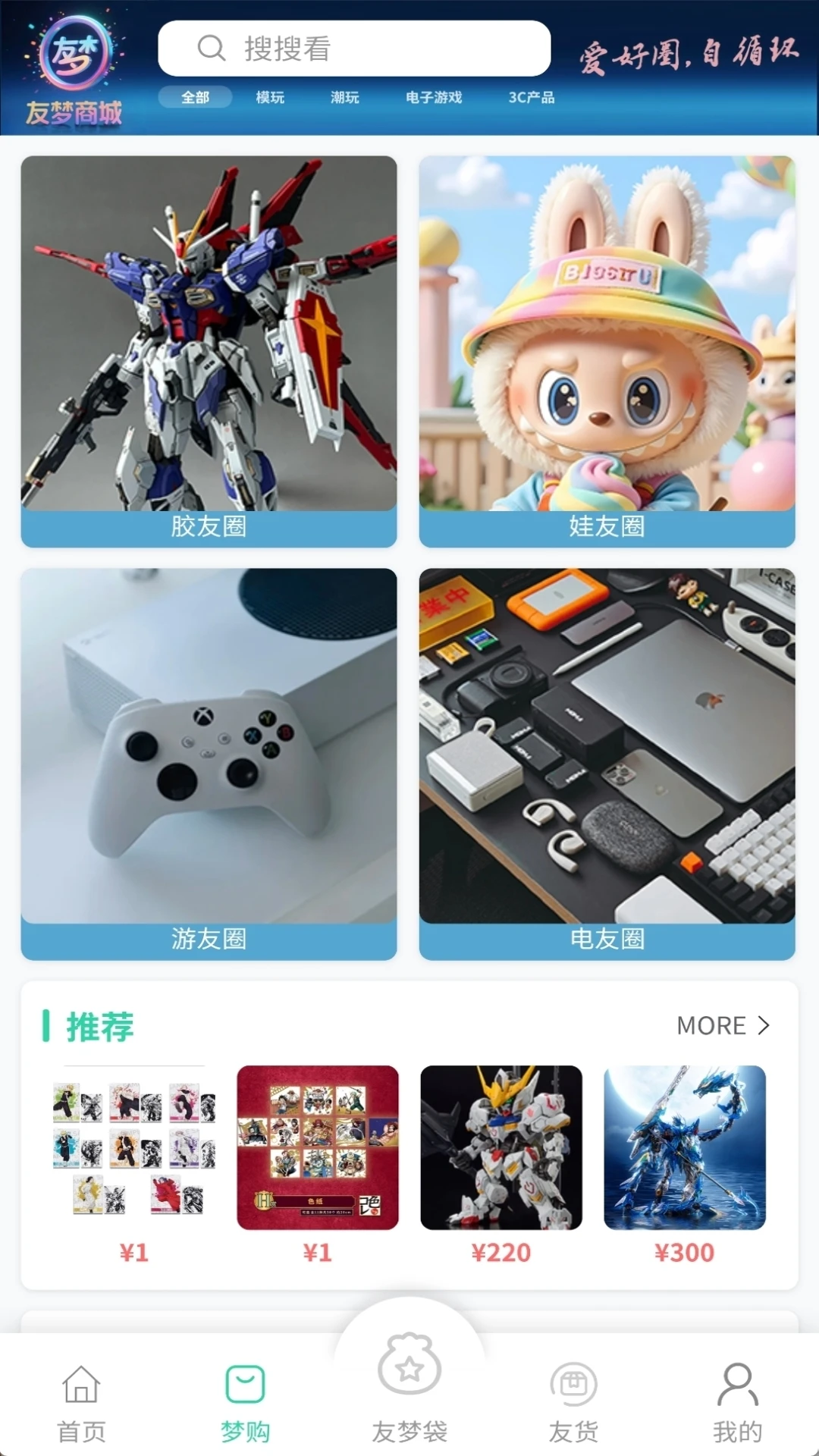Open the ¥220 white Gundam model item
This screenshot has height=1456, width=819.
[501, 1148]
